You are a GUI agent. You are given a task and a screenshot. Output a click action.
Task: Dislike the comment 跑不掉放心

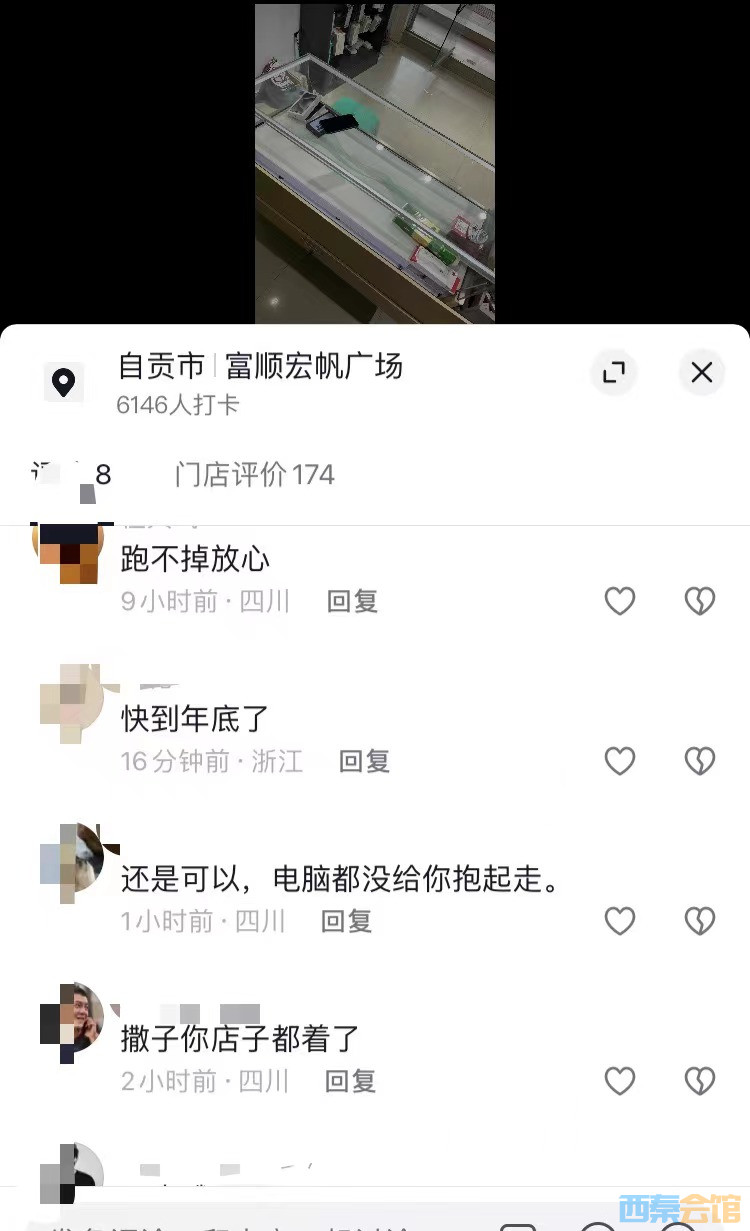coord(700,601)
